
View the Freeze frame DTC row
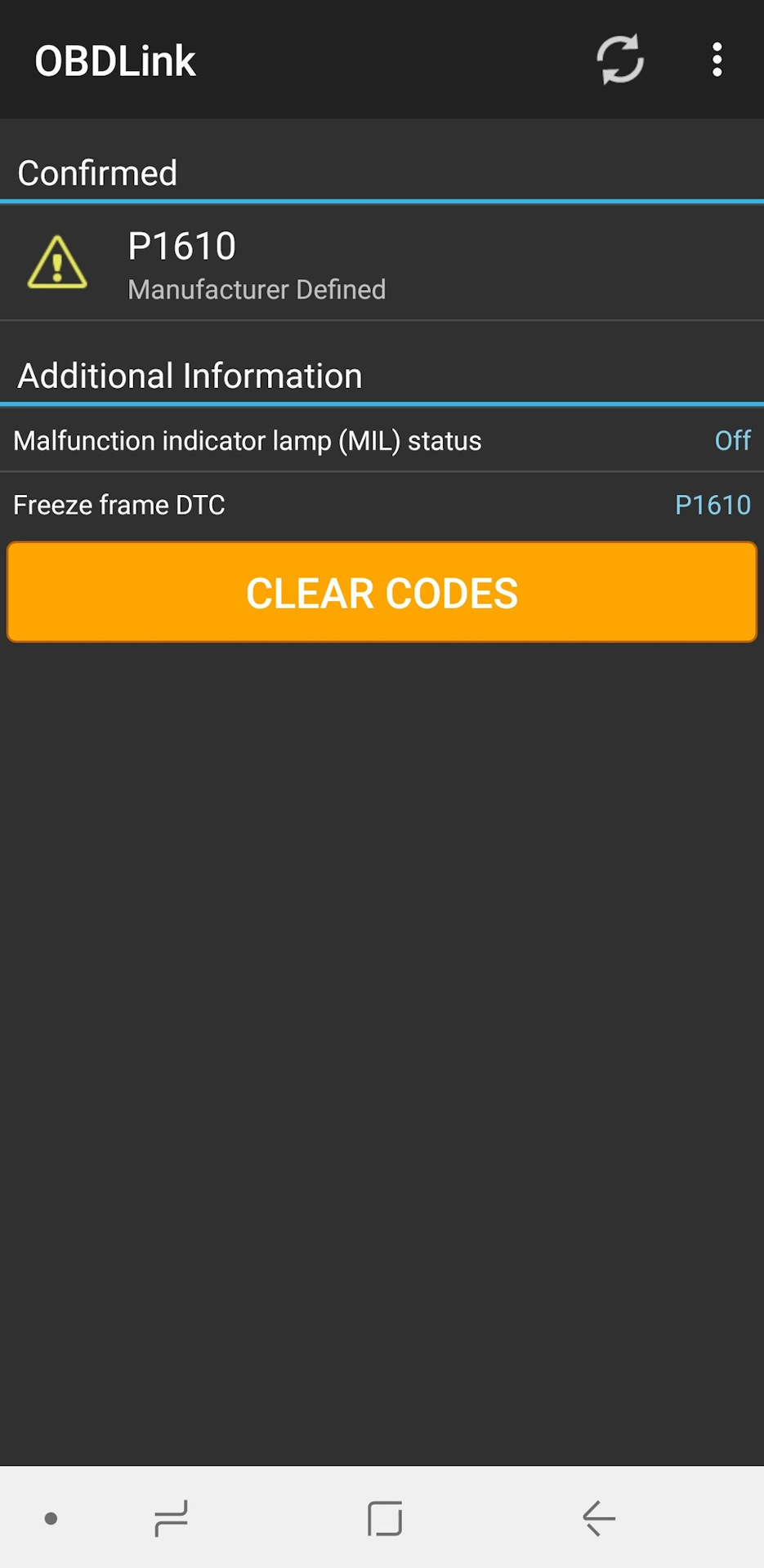(x=382, y=505)
